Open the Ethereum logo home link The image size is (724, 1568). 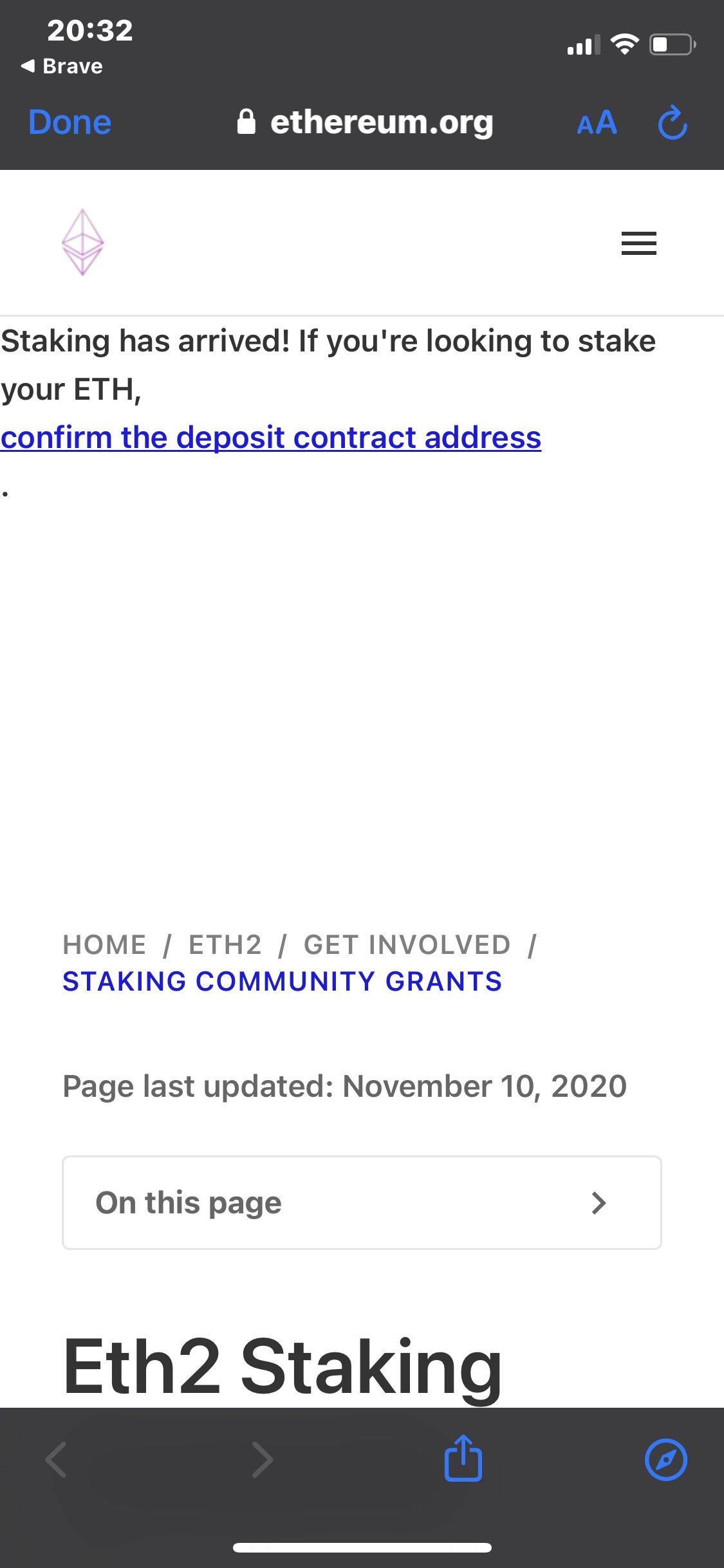(82, 242)
